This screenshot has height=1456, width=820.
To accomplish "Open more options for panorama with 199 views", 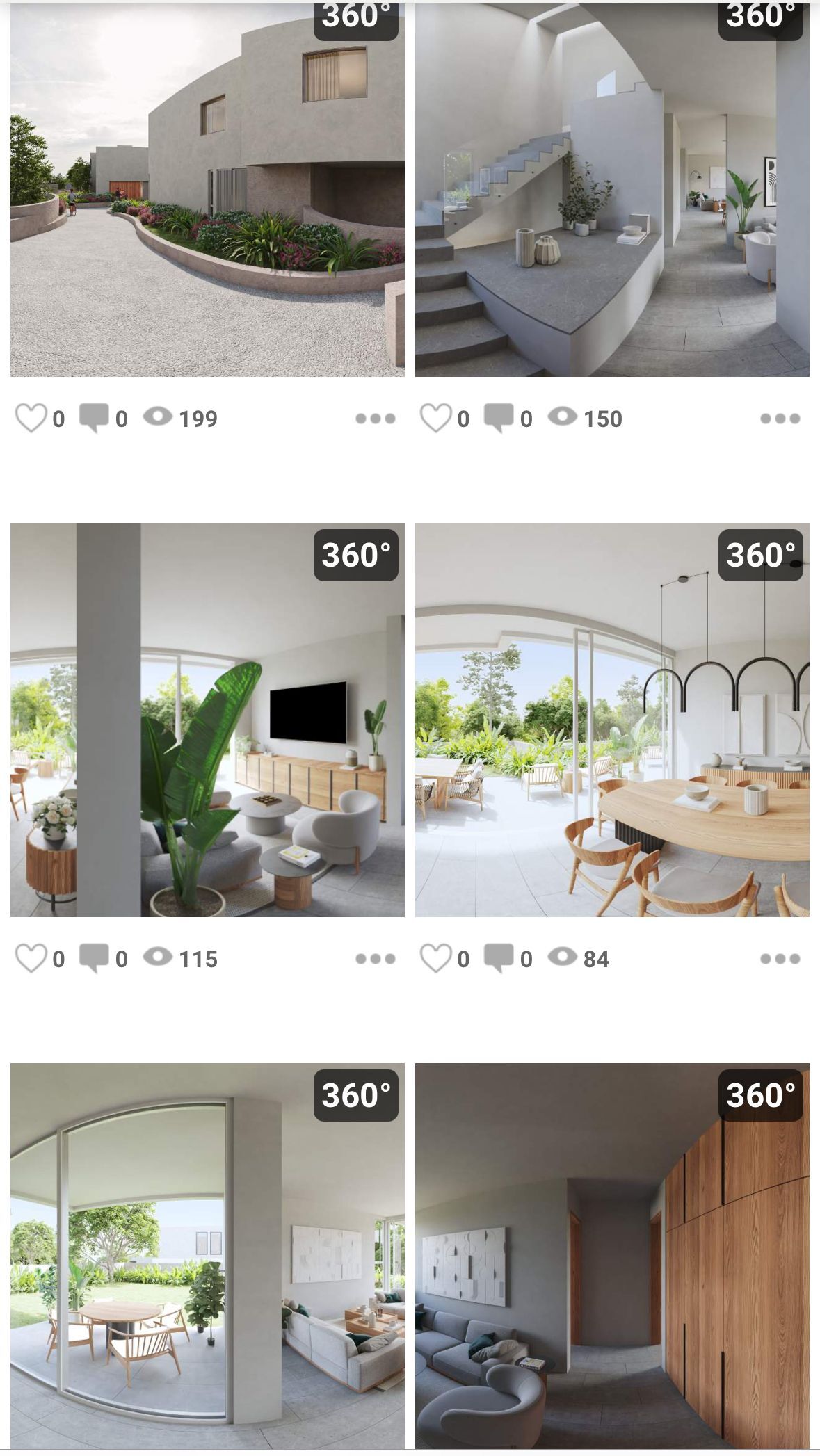I will coord(375,419).
